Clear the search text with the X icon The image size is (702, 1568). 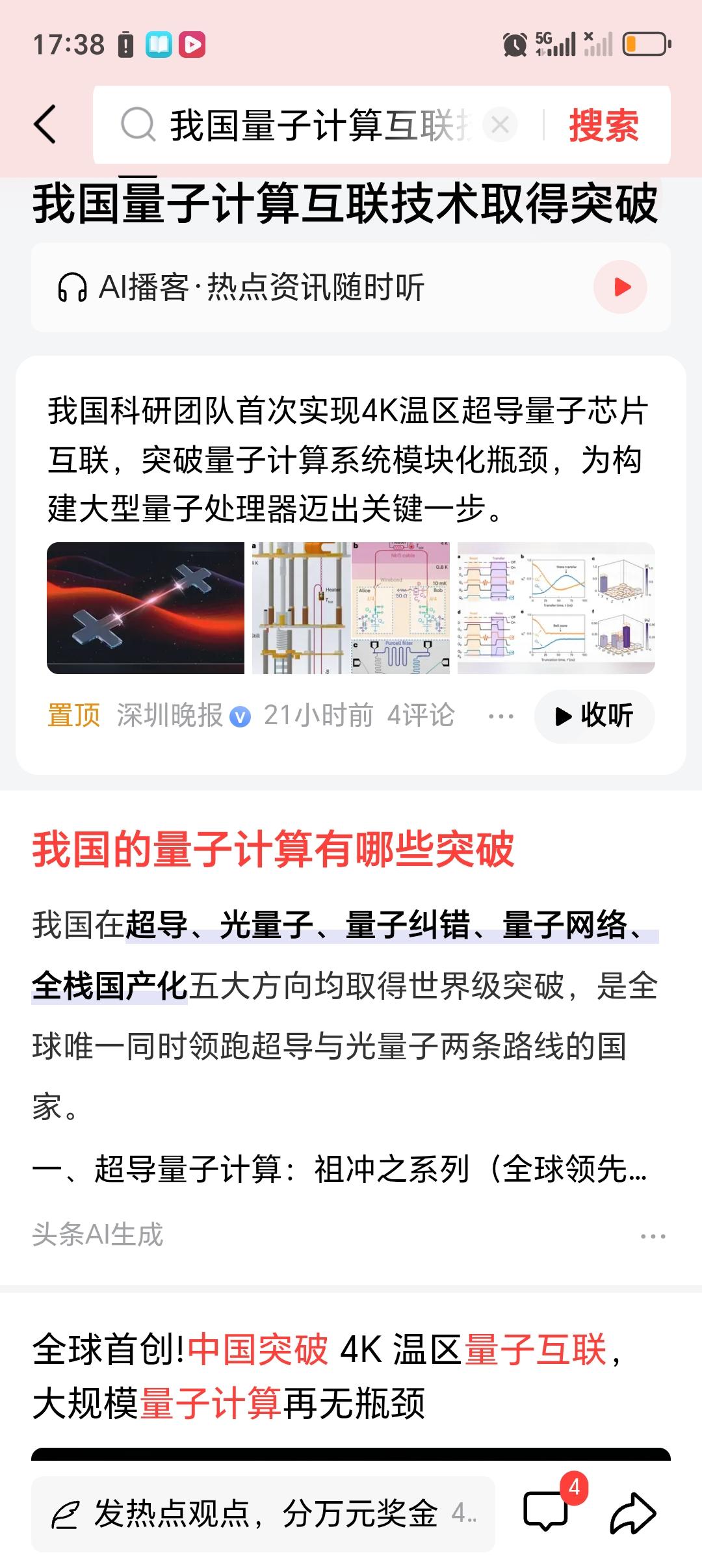(500, 125)
